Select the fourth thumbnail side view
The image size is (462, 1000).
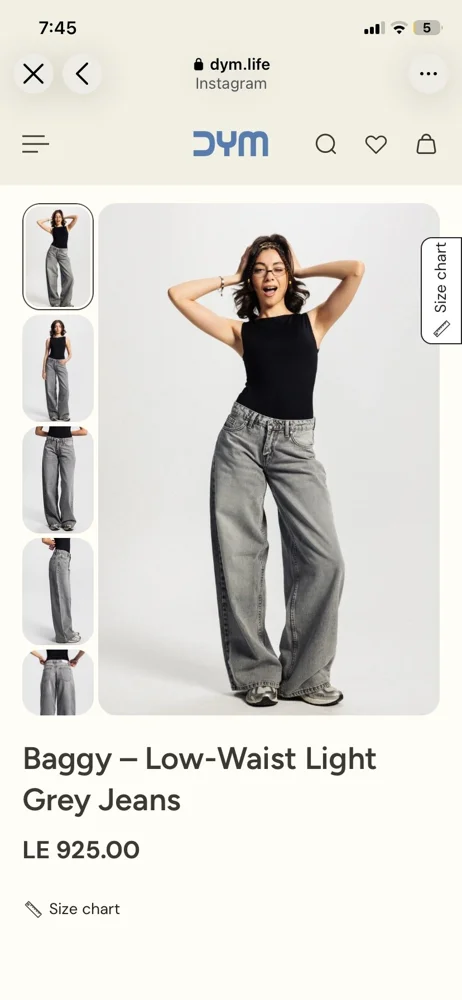58,591
